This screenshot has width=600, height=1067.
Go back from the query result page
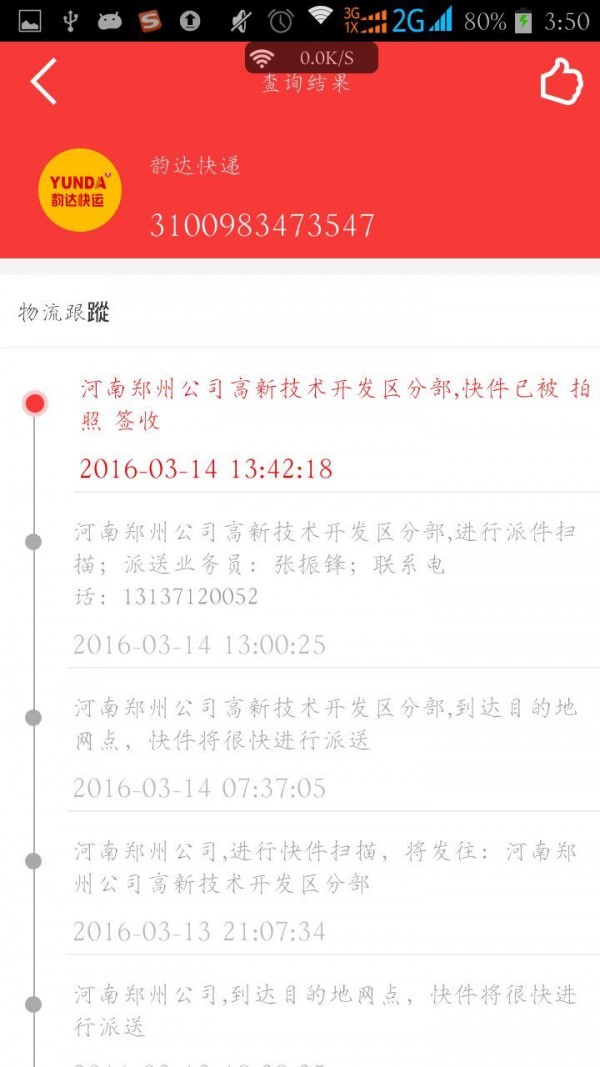(x=43, y=82)
